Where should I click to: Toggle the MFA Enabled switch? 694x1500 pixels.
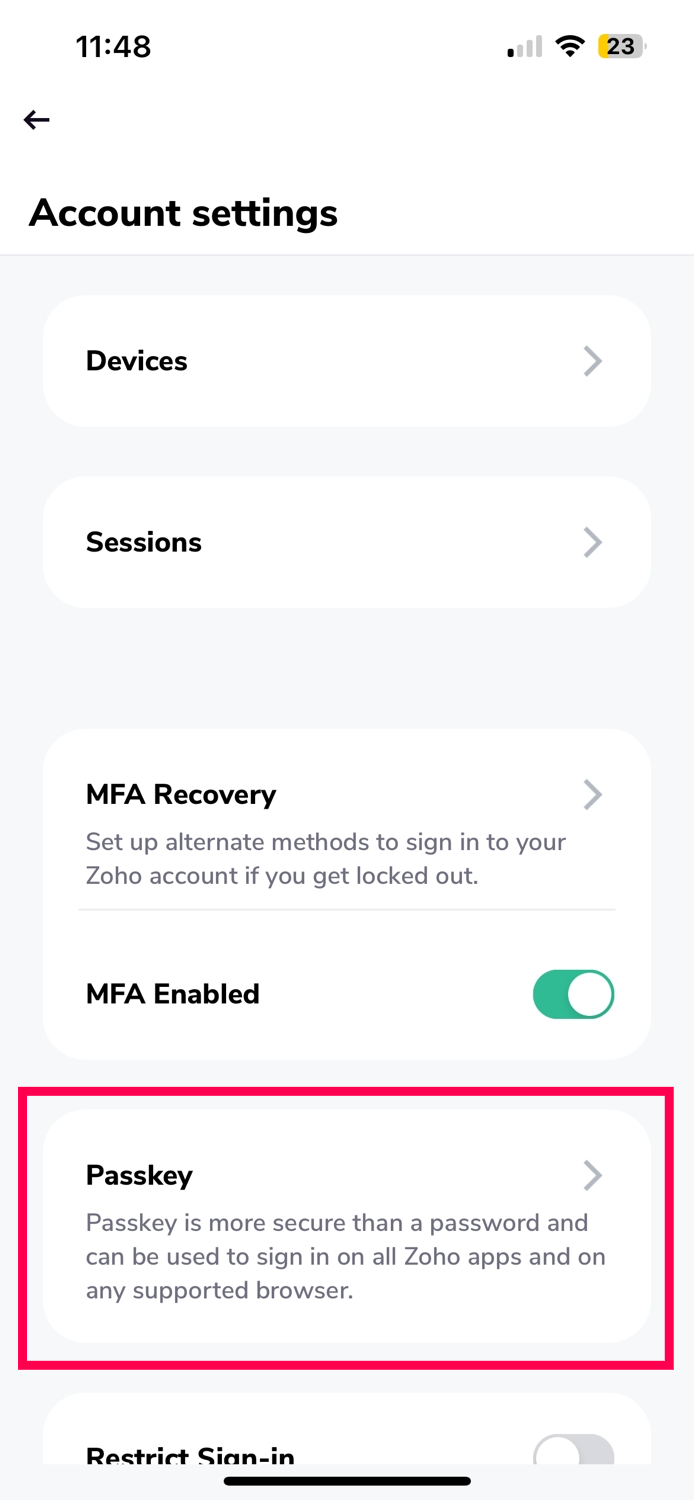(x=573, y=994)
